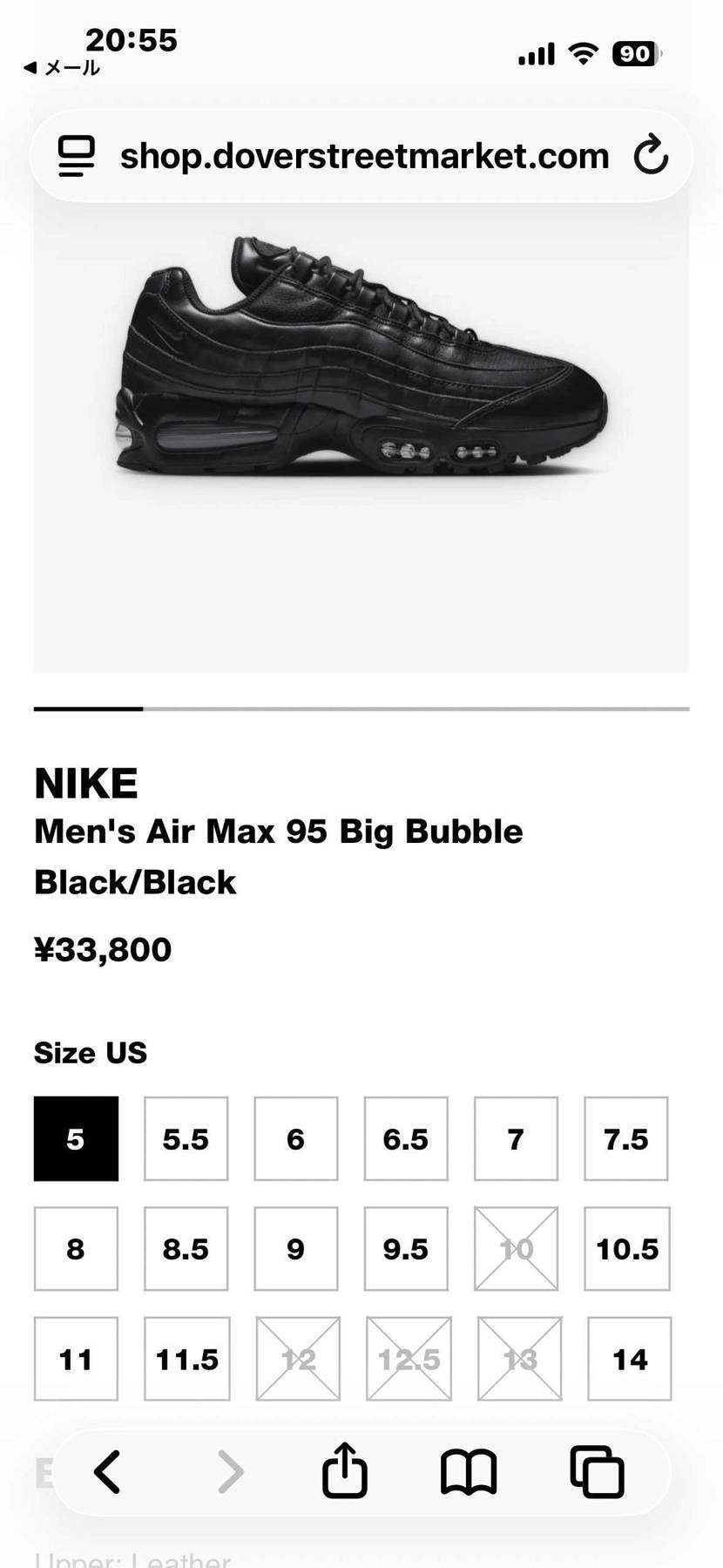Share this product page
The width and height of the screenshot is (723, 1568).
tap(344, 1472)
